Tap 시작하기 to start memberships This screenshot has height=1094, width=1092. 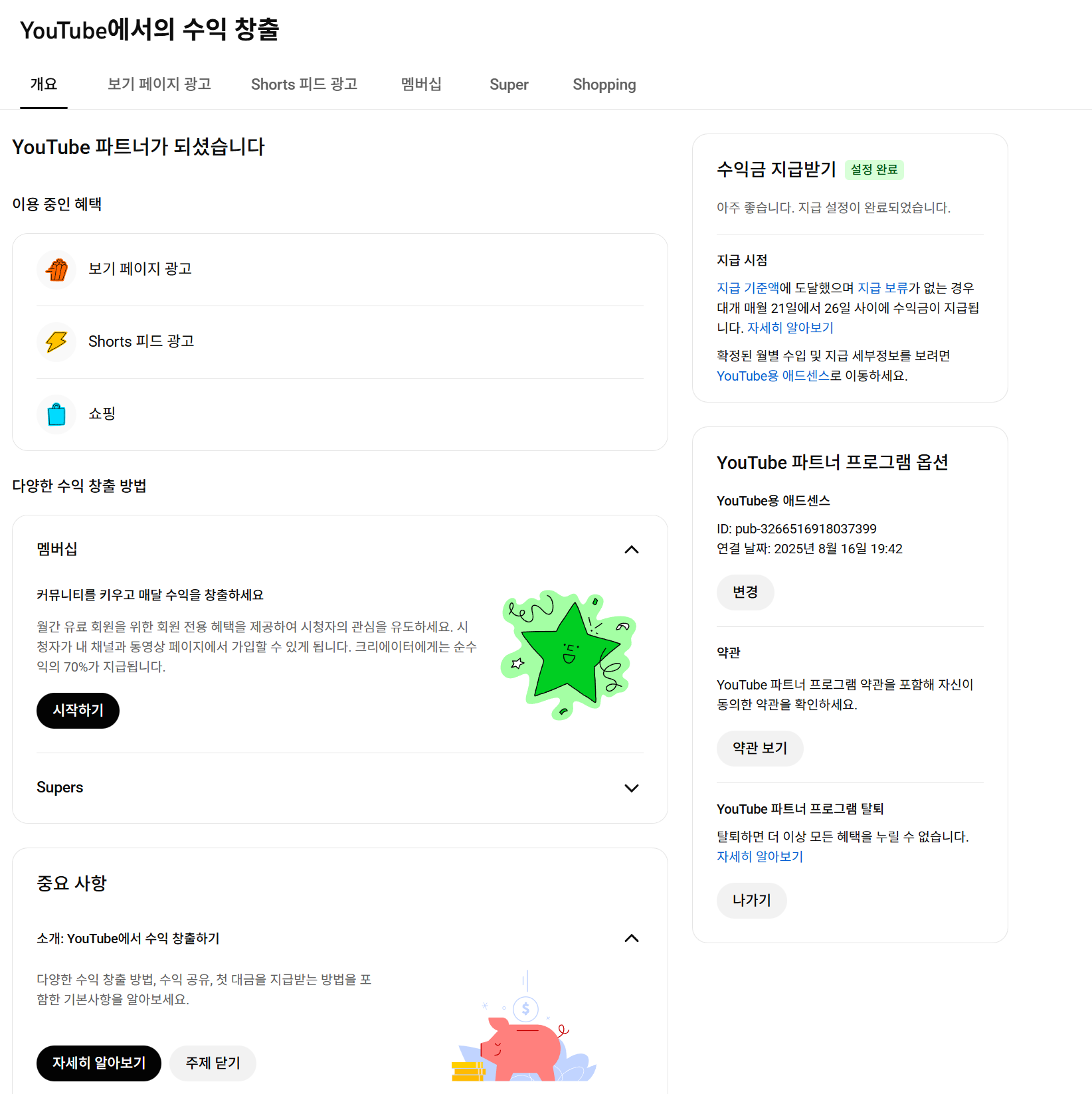[x=78, y=711]
